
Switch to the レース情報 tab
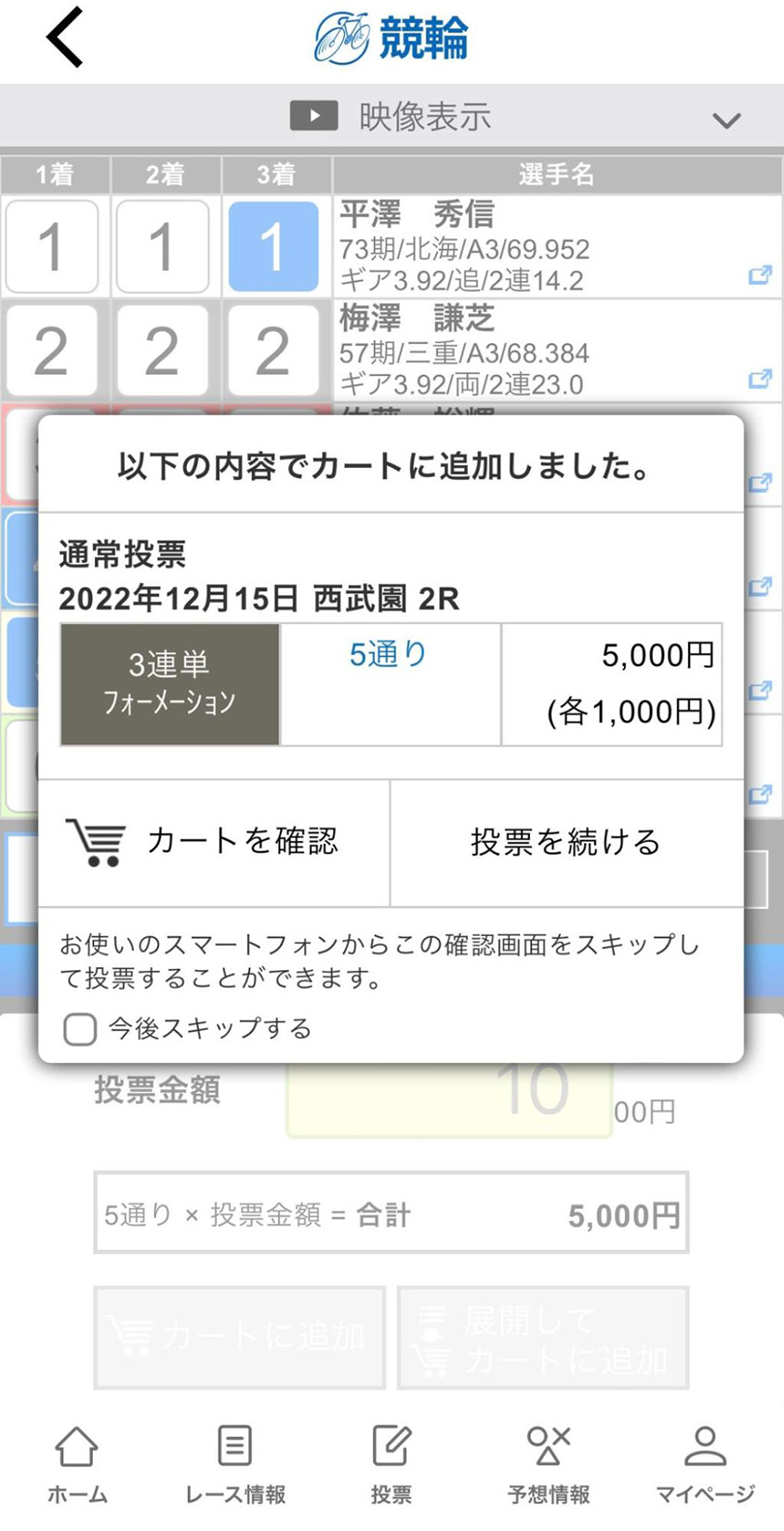(x=234, y=1464)
